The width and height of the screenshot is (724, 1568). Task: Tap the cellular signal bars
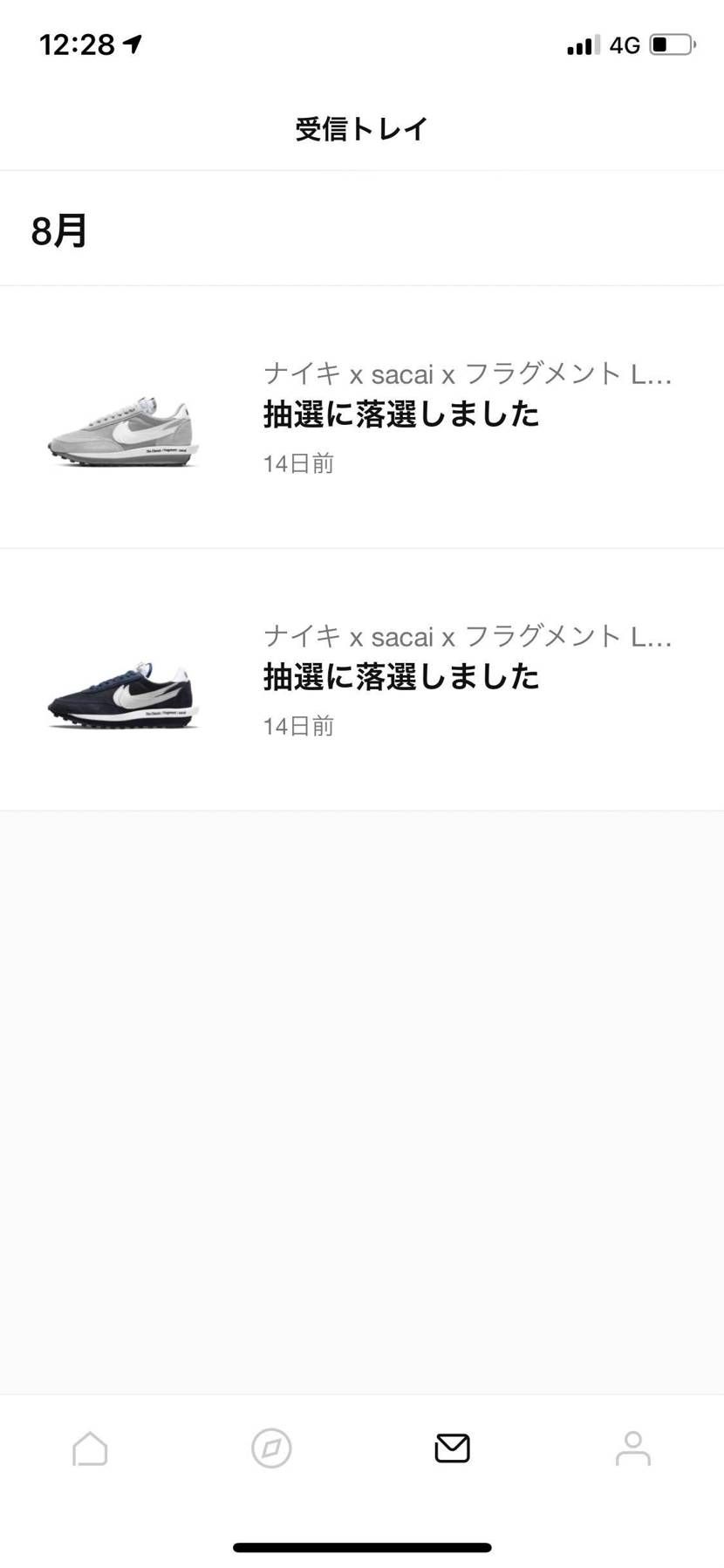pos(583,45)
